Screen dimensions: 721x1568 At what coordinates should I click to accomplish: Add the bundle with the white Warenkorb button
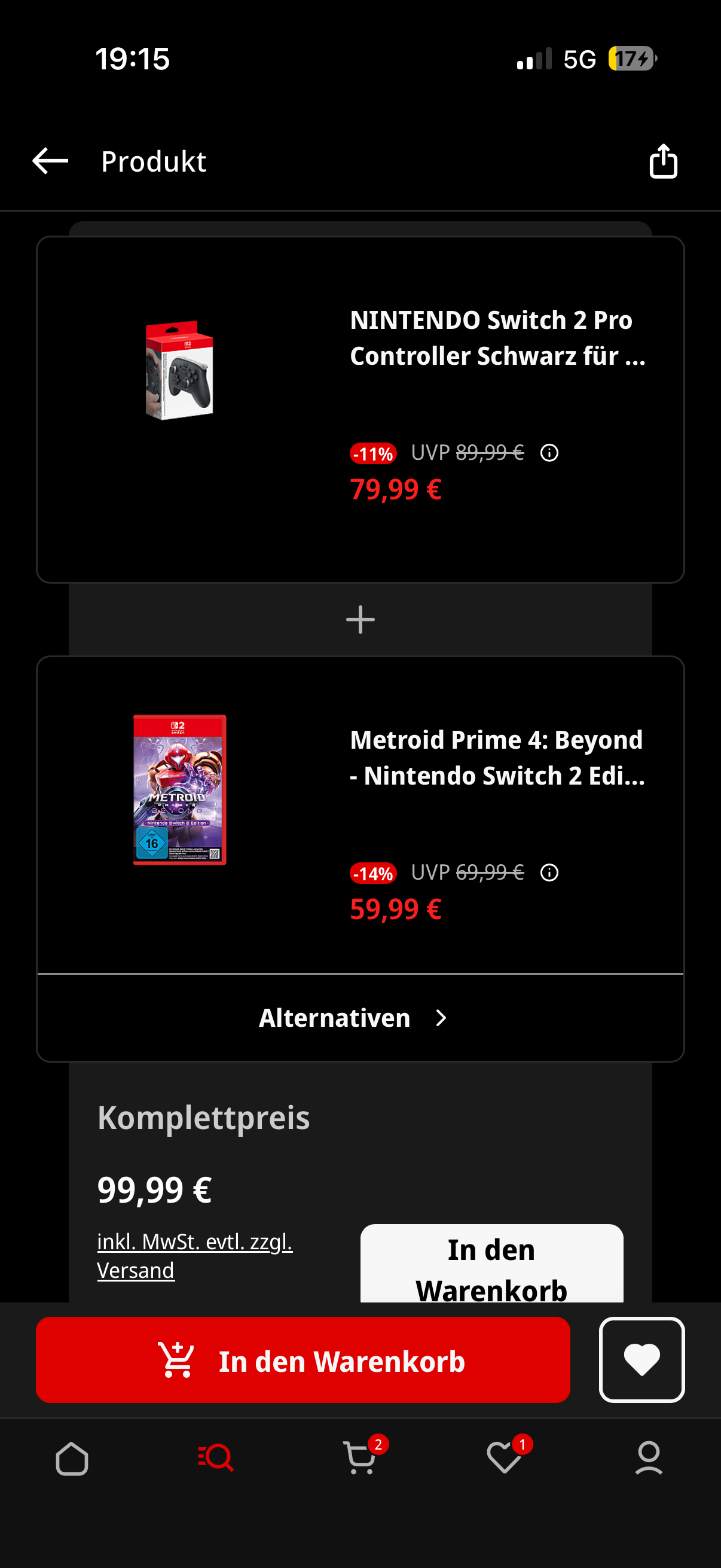coord(491,1266)
